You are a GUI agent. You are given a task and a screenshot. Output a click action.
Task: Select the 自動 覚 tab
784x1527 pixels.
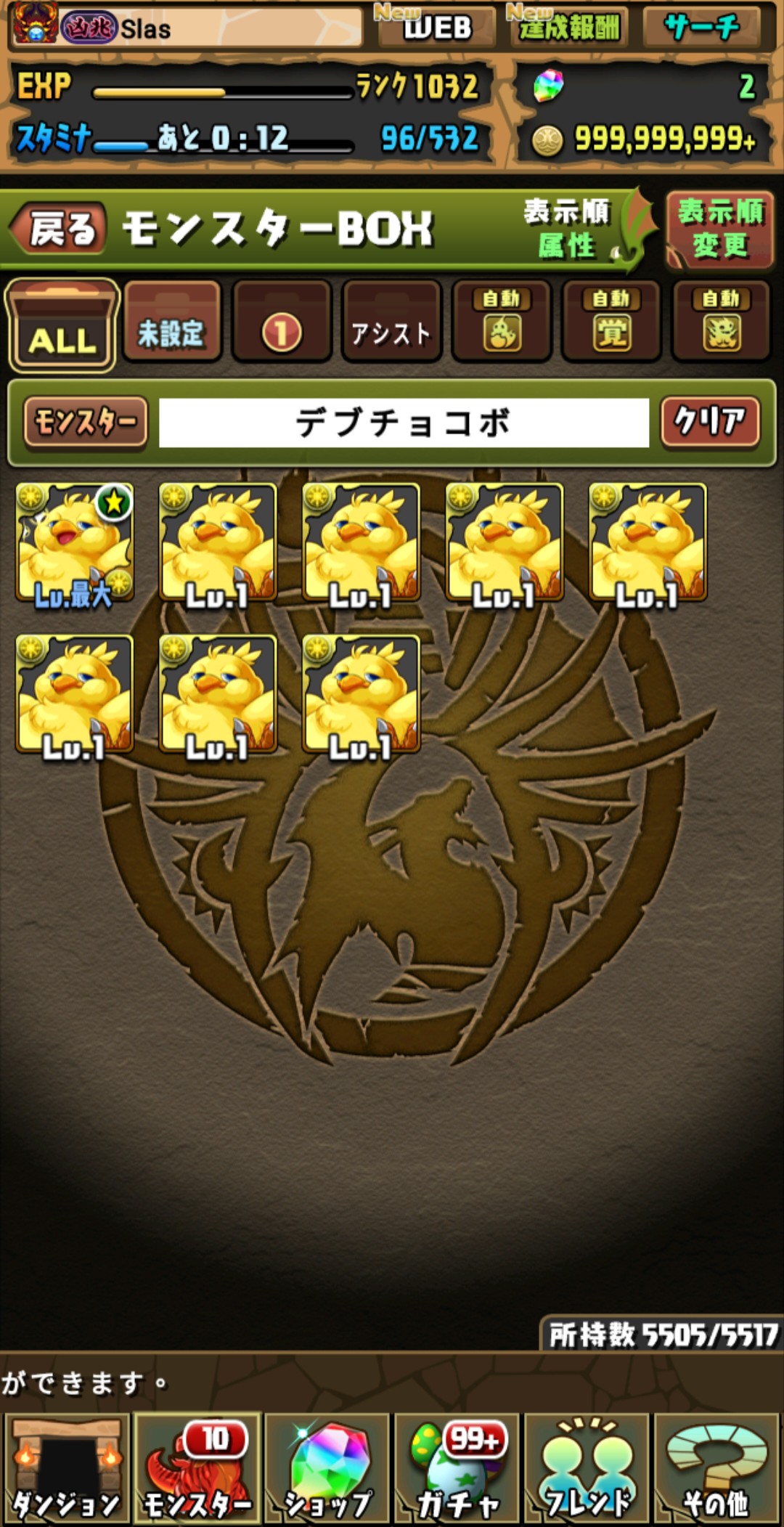pos(611,322)
